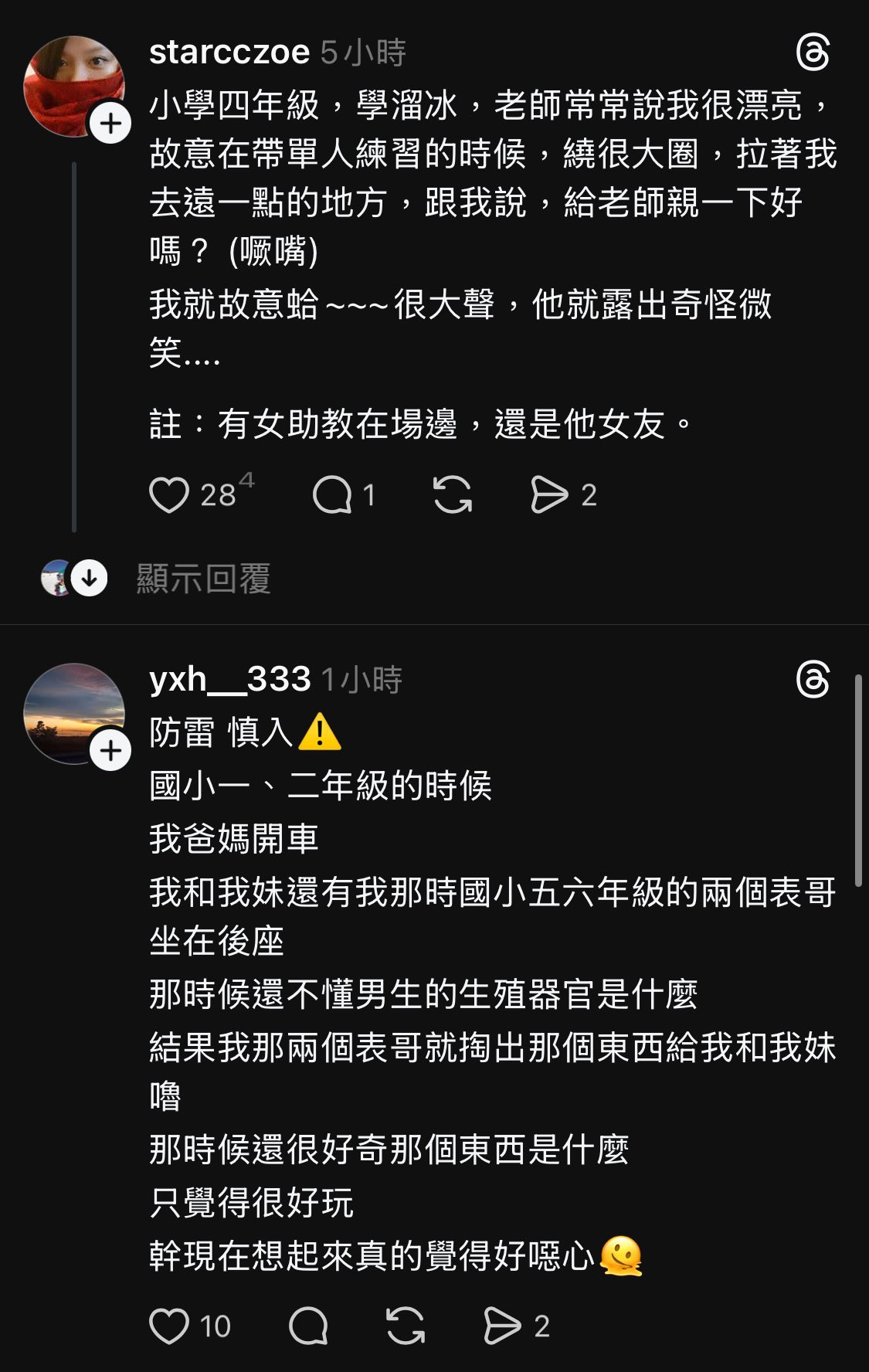The image size is (869, 1372).
Task: View yxh__333's profile from username
Action: pos(229,680)
